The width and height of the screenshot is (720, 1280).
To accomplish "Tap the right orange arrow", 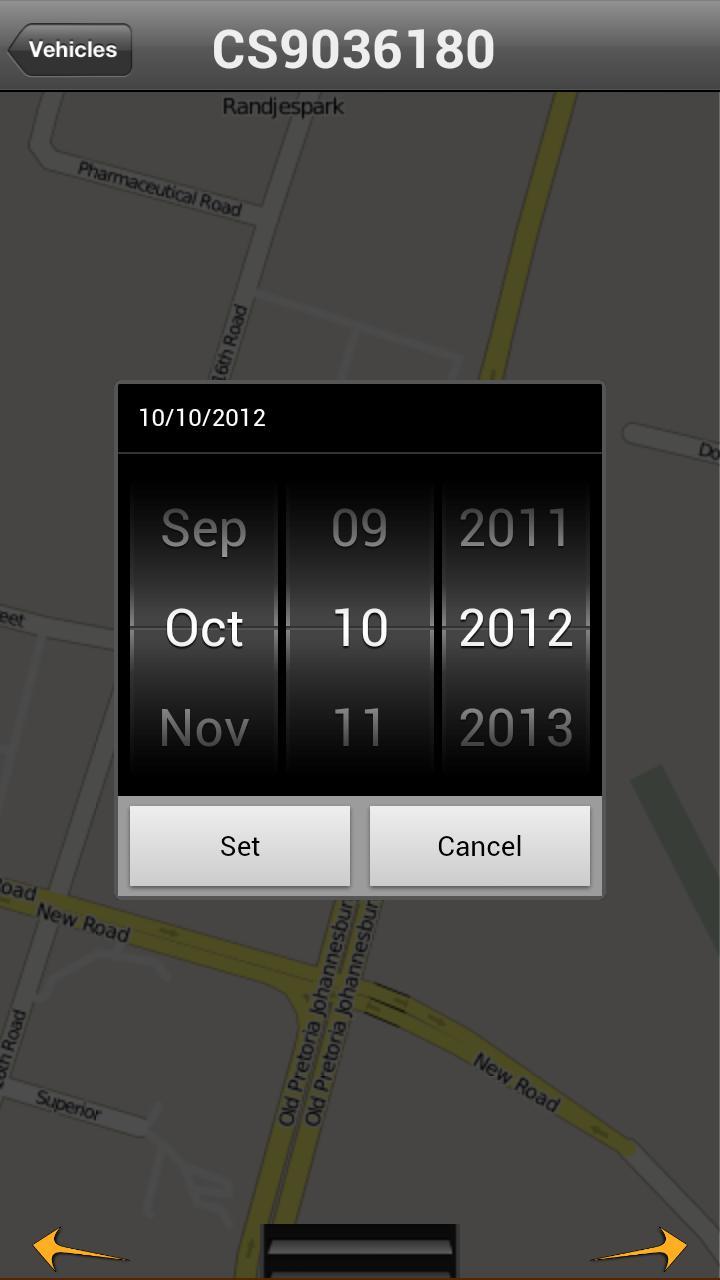I will pyautogui.click(x=642, y=1249).
